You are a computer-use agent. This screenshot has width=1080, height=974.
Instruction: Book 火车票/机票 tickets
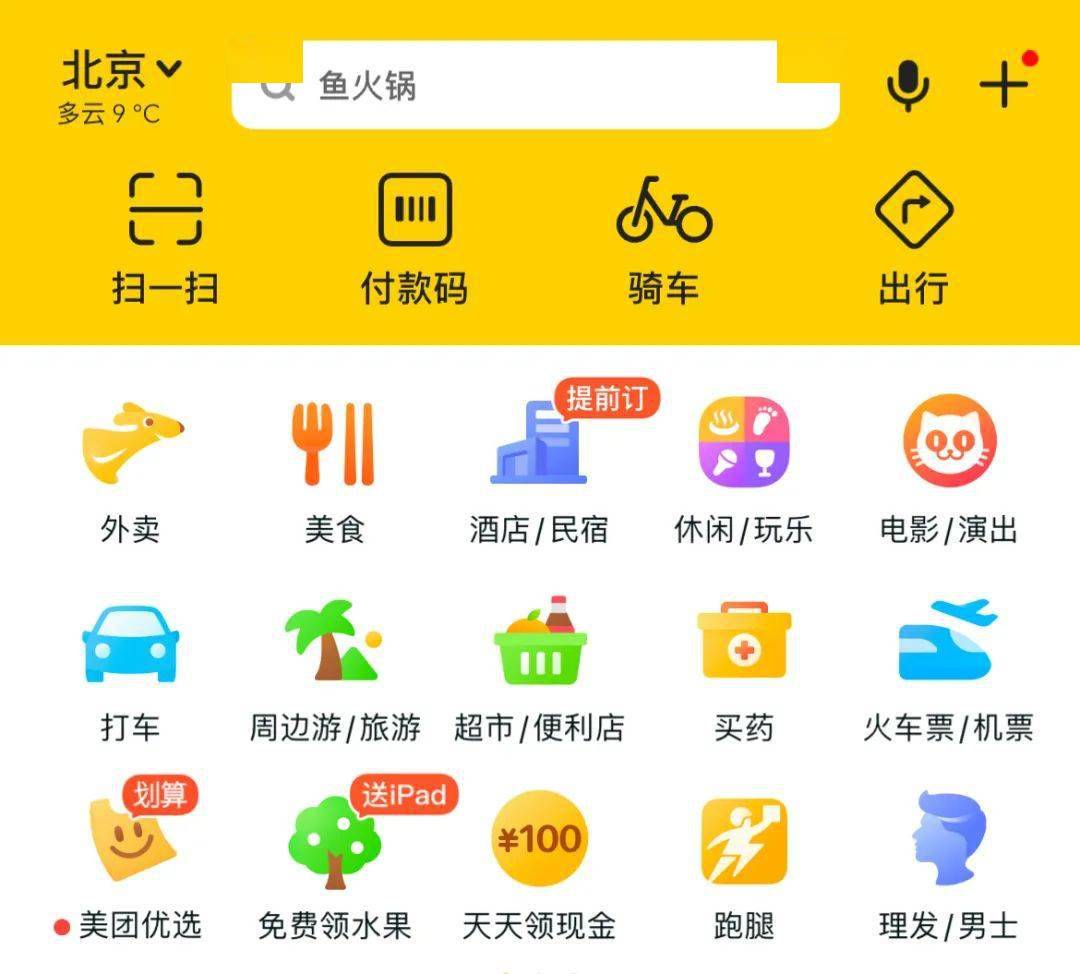pos(948,670)
